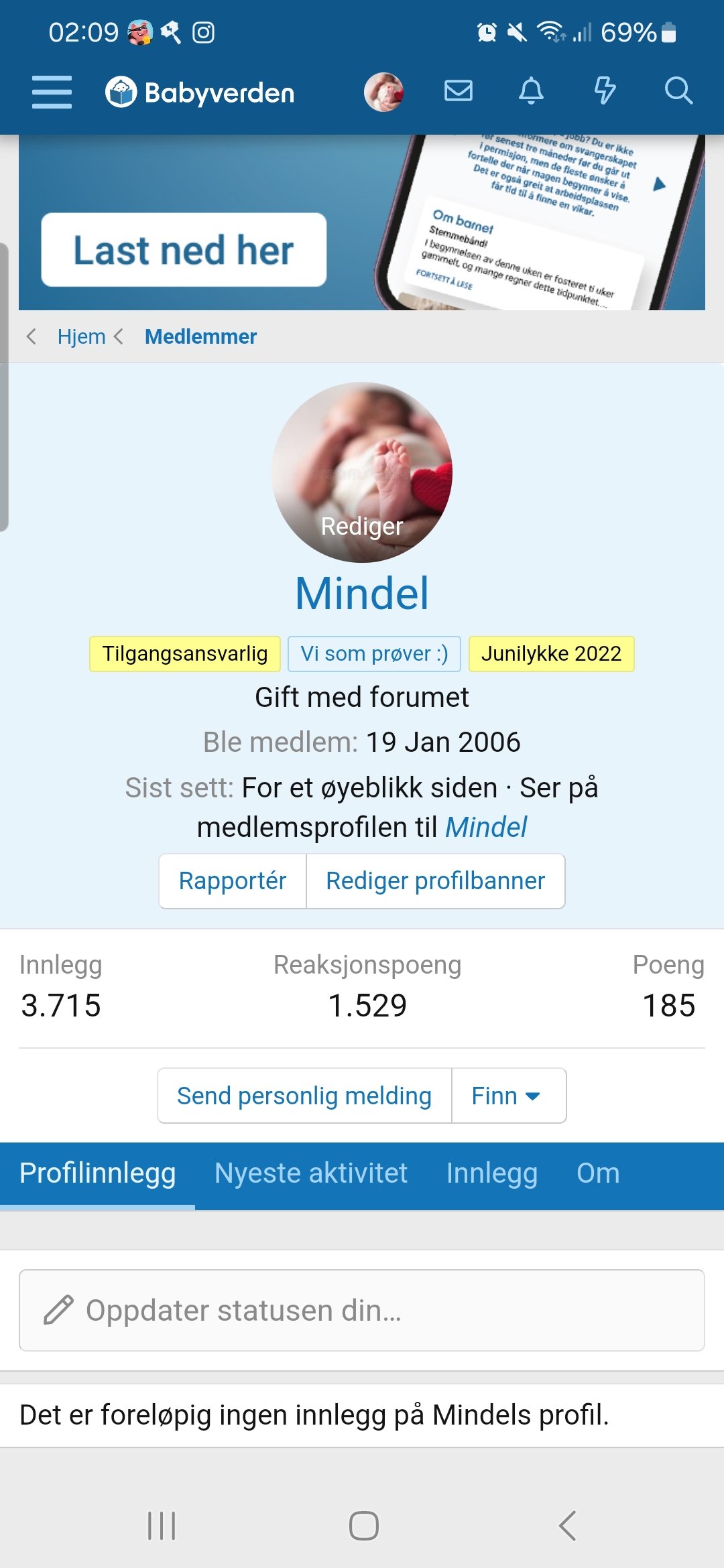Open your account avatar in top bar
Image resolution: width=724 pixels, height=1568 pixels.
(x=383, y=92)
